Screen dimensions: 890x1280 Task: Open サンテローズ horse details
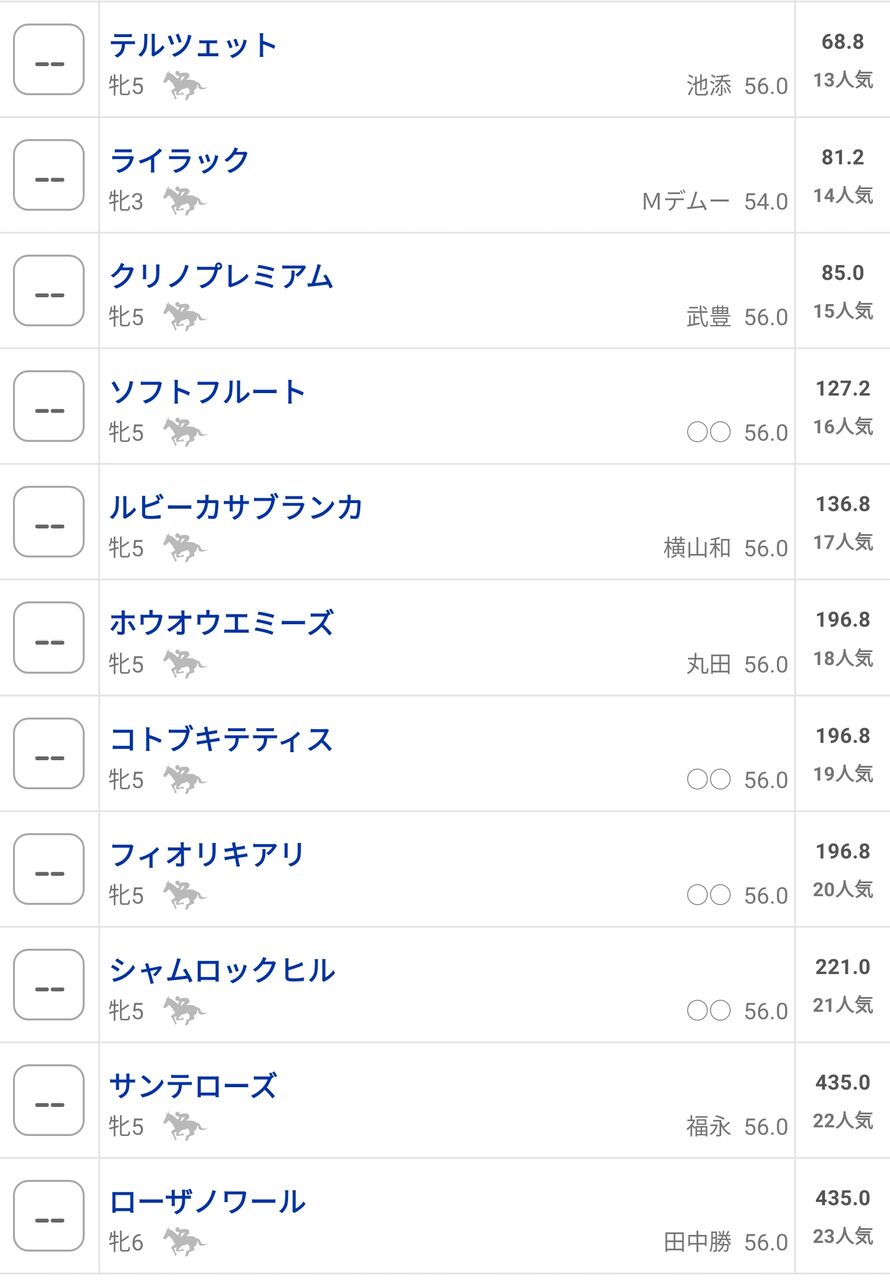(193, 1086)
